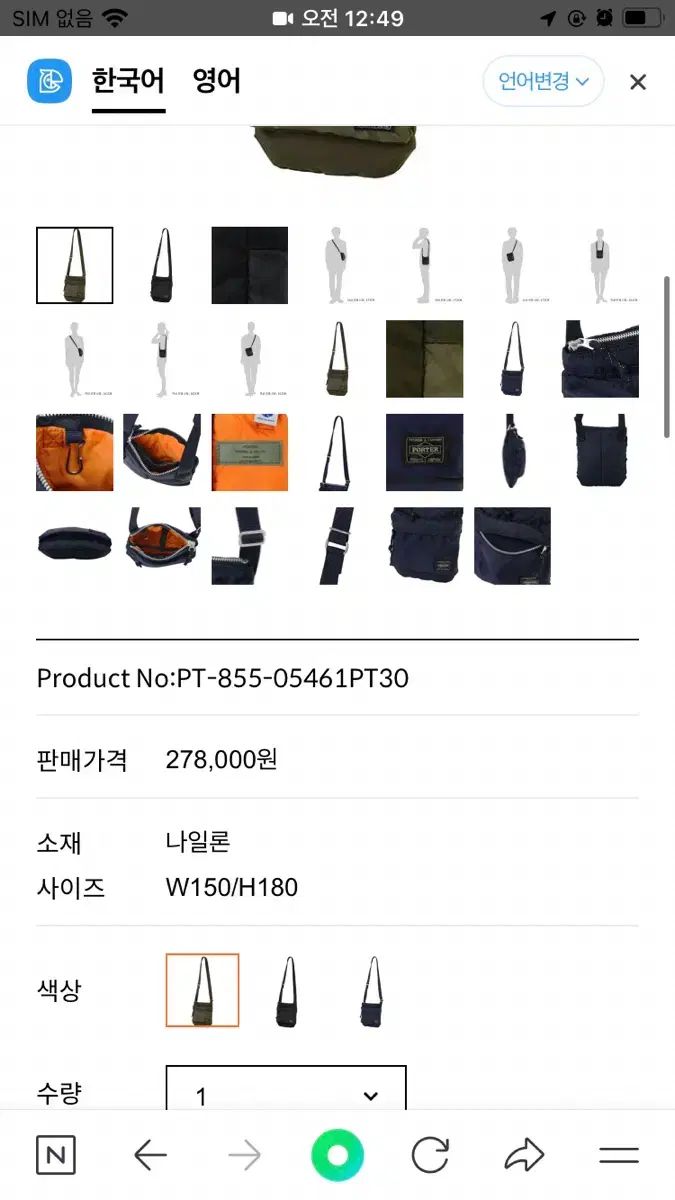Choose the black bag color option

pyautogui.click(x=287, y=990)
